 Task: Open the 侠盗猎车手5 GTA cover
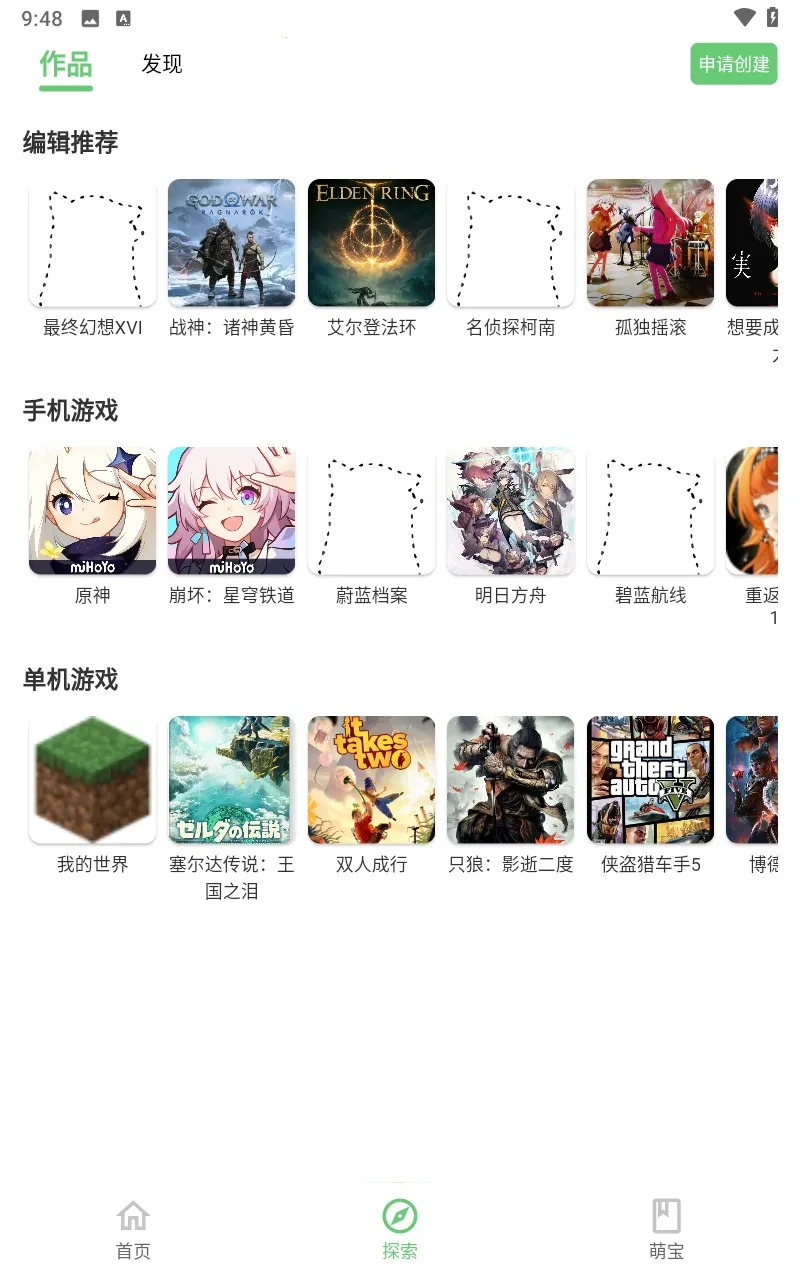(x=650, y=779)
